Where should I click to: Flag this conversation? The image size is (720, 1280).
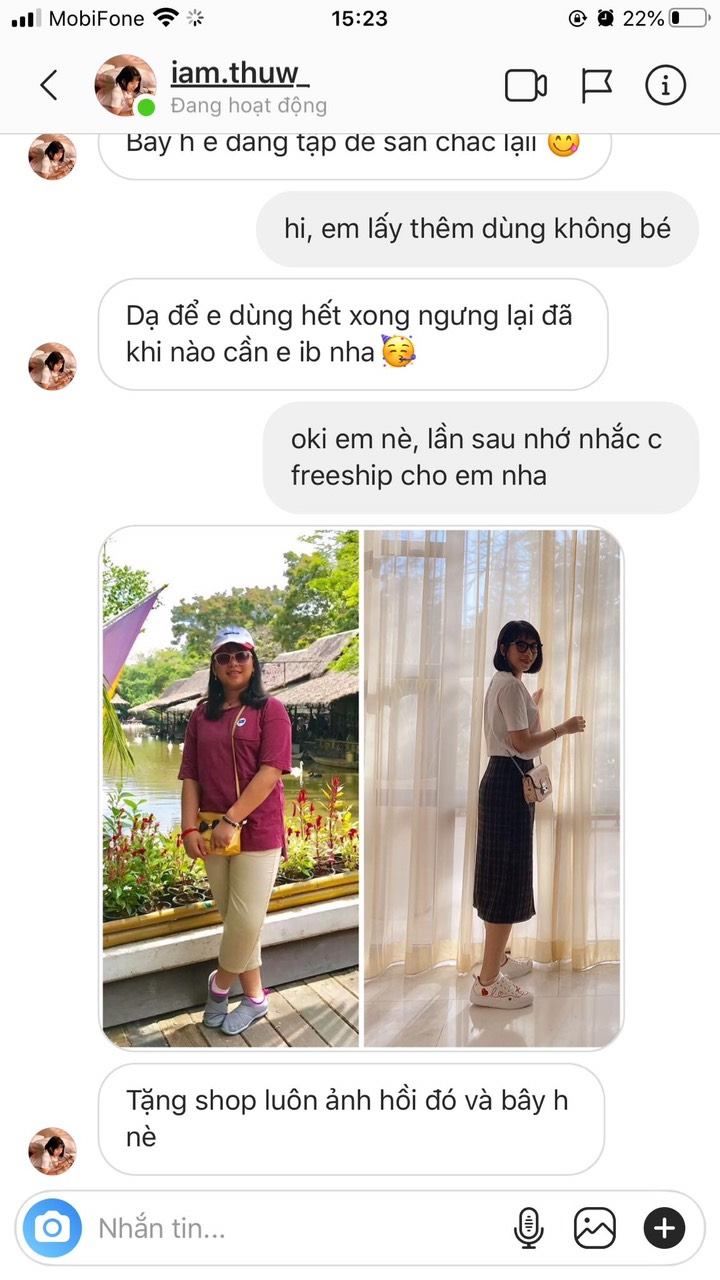click(597, 86)
